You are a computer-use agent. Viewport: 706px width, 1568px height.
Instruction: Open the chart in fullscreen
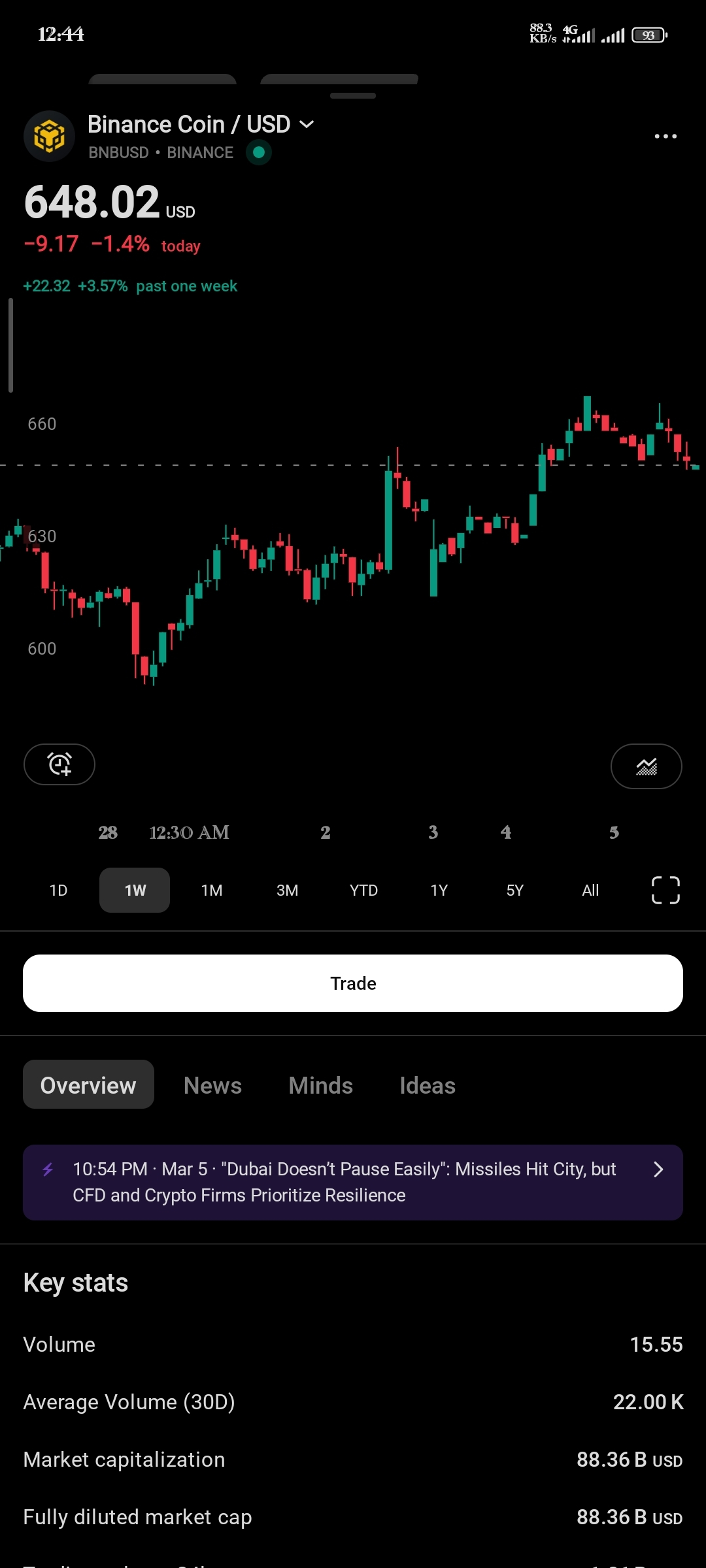(x=665, y=890)
